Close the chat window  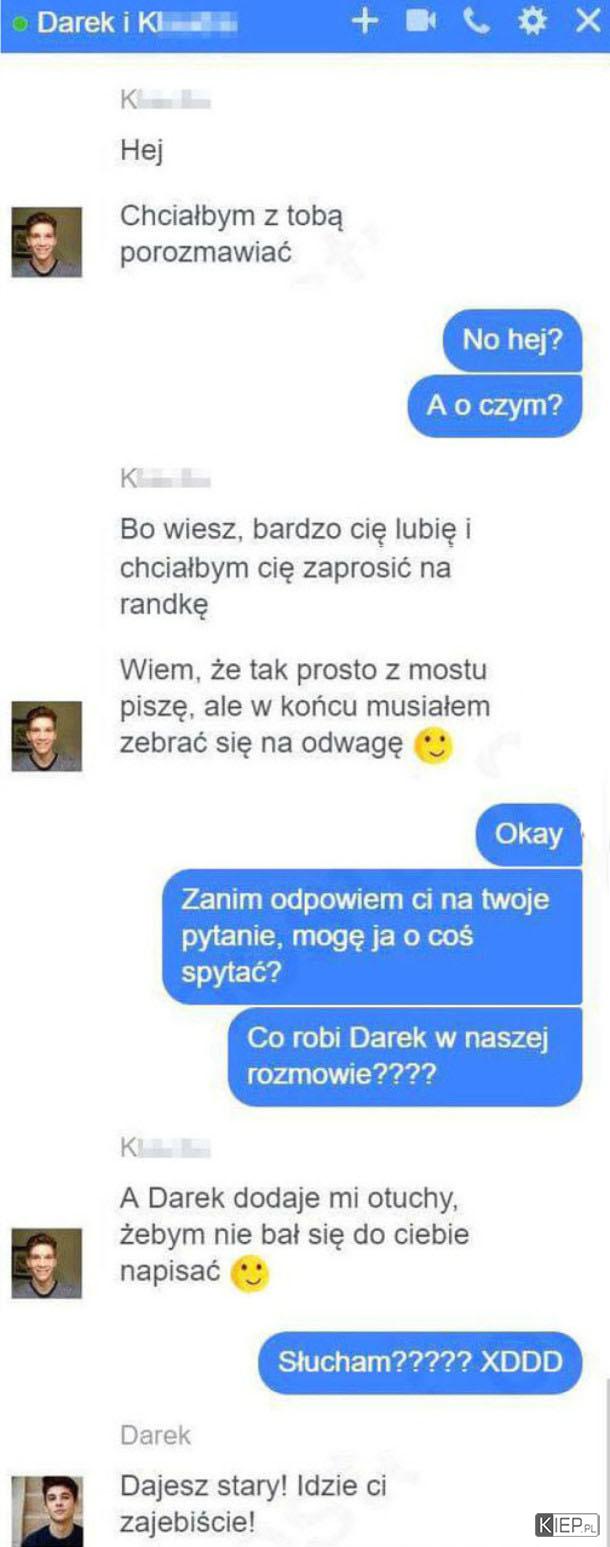588,21
